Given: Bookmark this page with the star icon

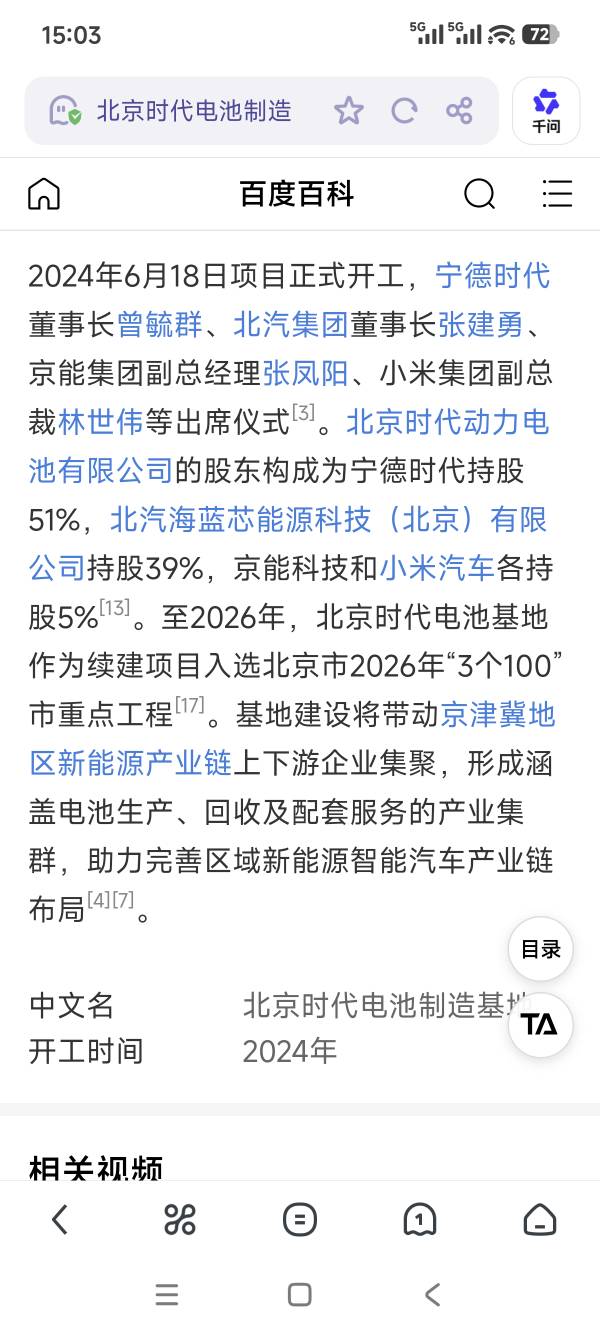Looking at the screenshot, I should (348, 110).
